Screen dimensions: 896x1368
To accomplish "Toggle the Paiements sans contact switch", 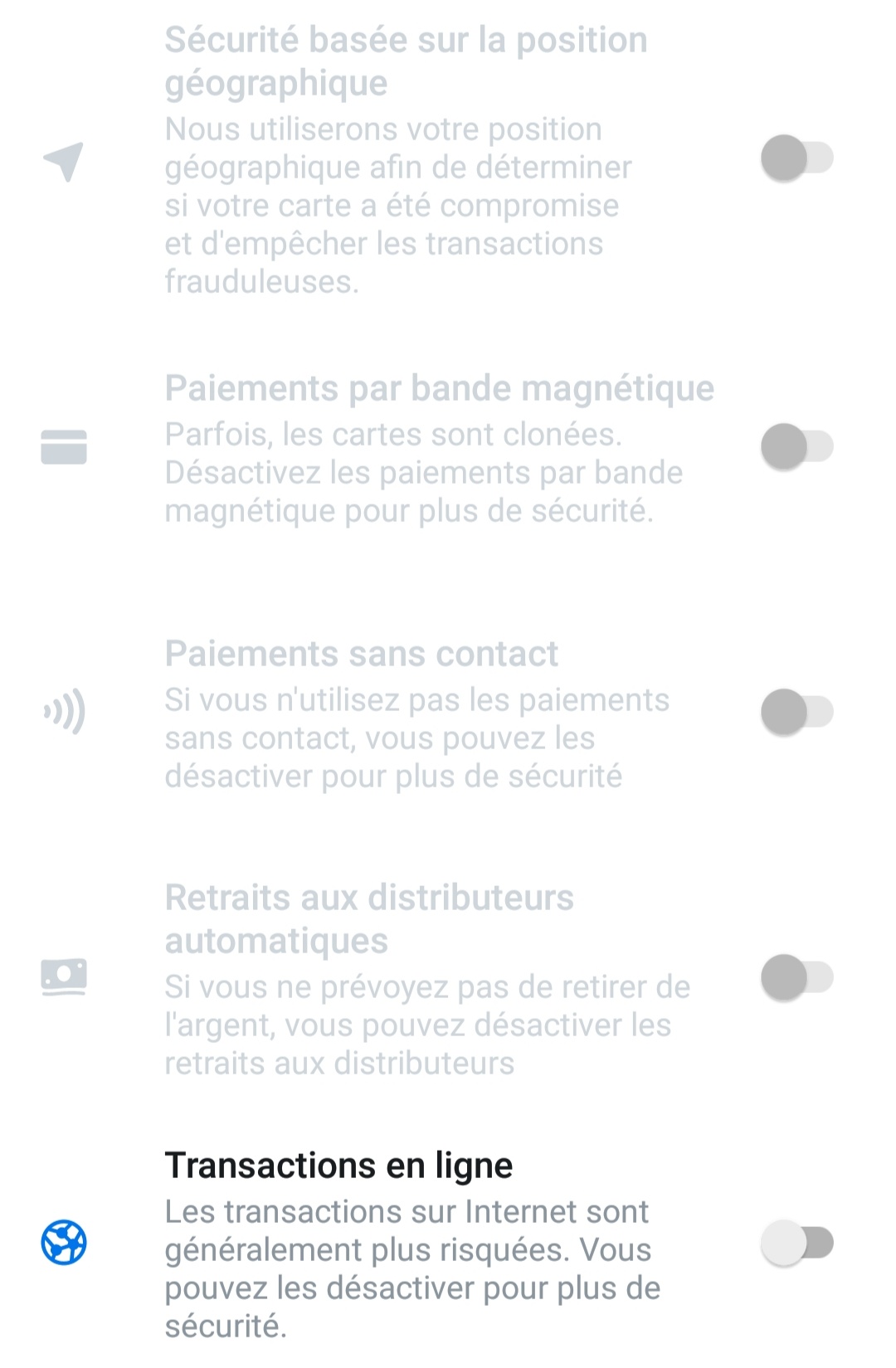I will pyautogui.click(x=796, y=712).
